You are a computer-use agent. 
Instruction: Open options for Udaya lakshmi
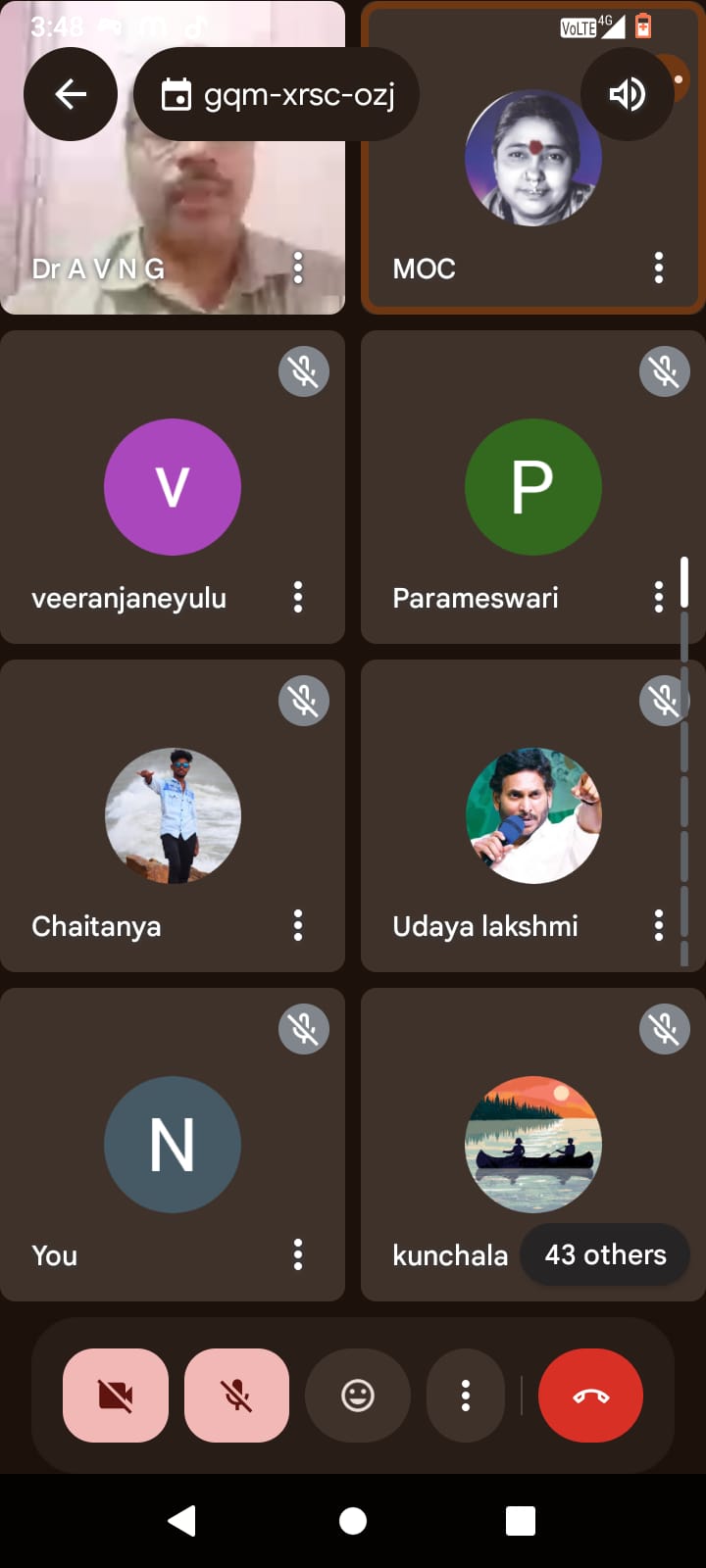tap(659, 925)
